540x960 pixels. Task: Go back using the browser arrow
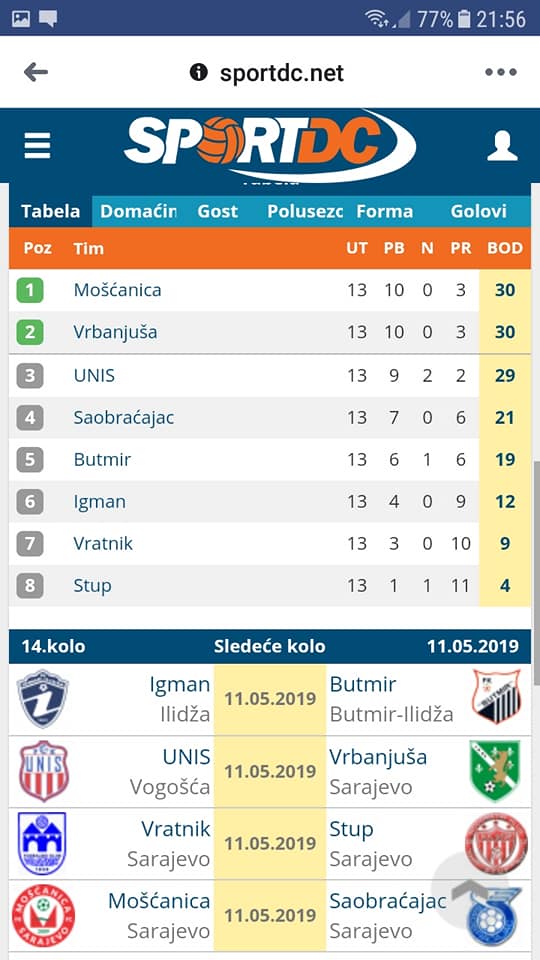click(x=36, y=72)
